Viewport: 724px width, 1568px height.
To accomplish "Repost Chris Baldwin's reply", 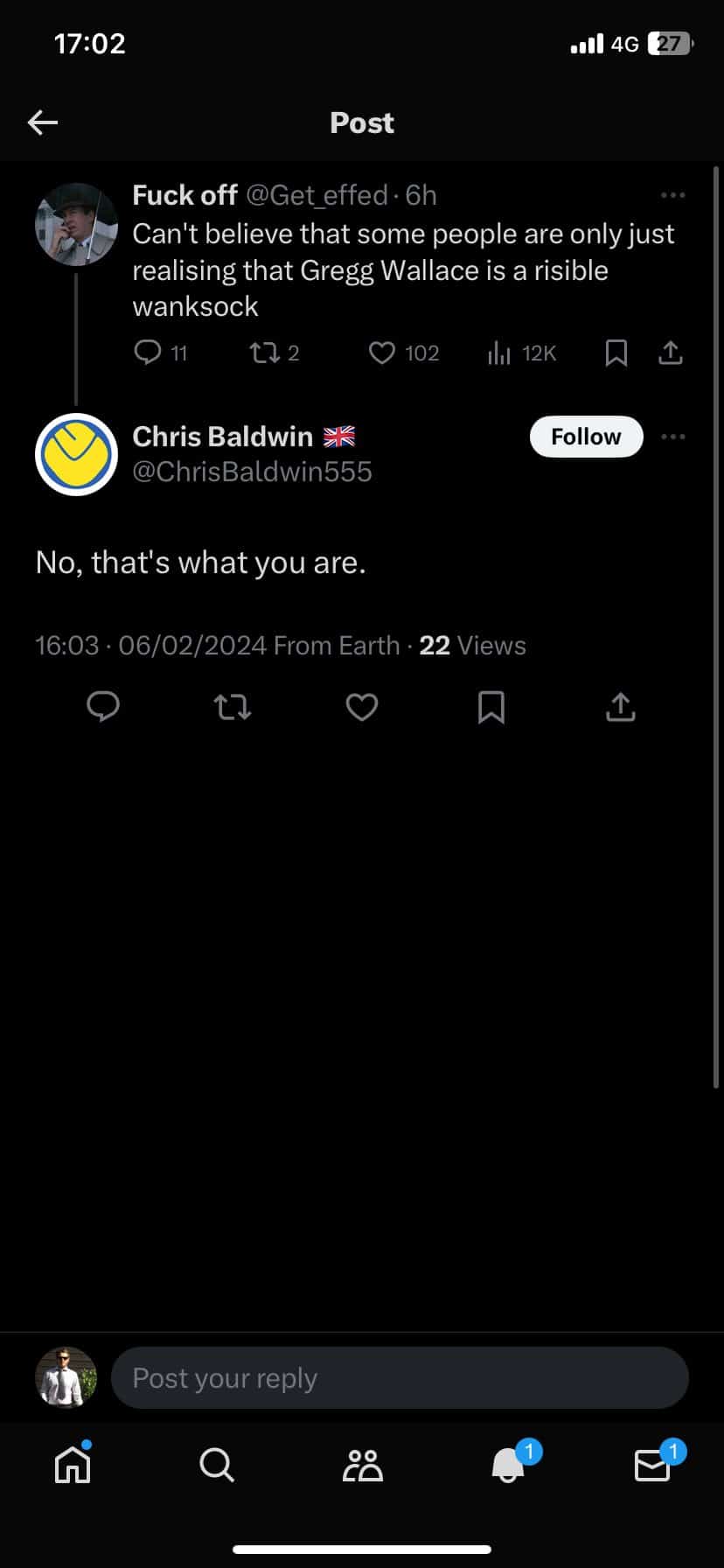I will point(233,707).
